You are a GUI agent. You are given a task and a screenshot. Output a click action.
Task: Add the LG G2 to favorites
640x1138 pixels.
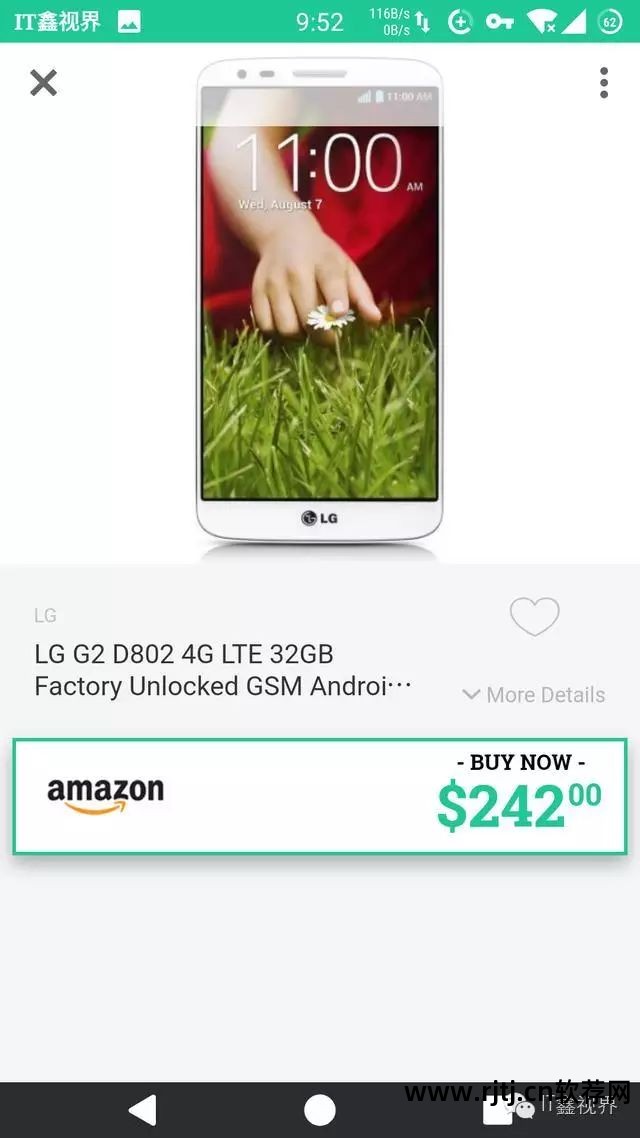(x=534, y=616)
